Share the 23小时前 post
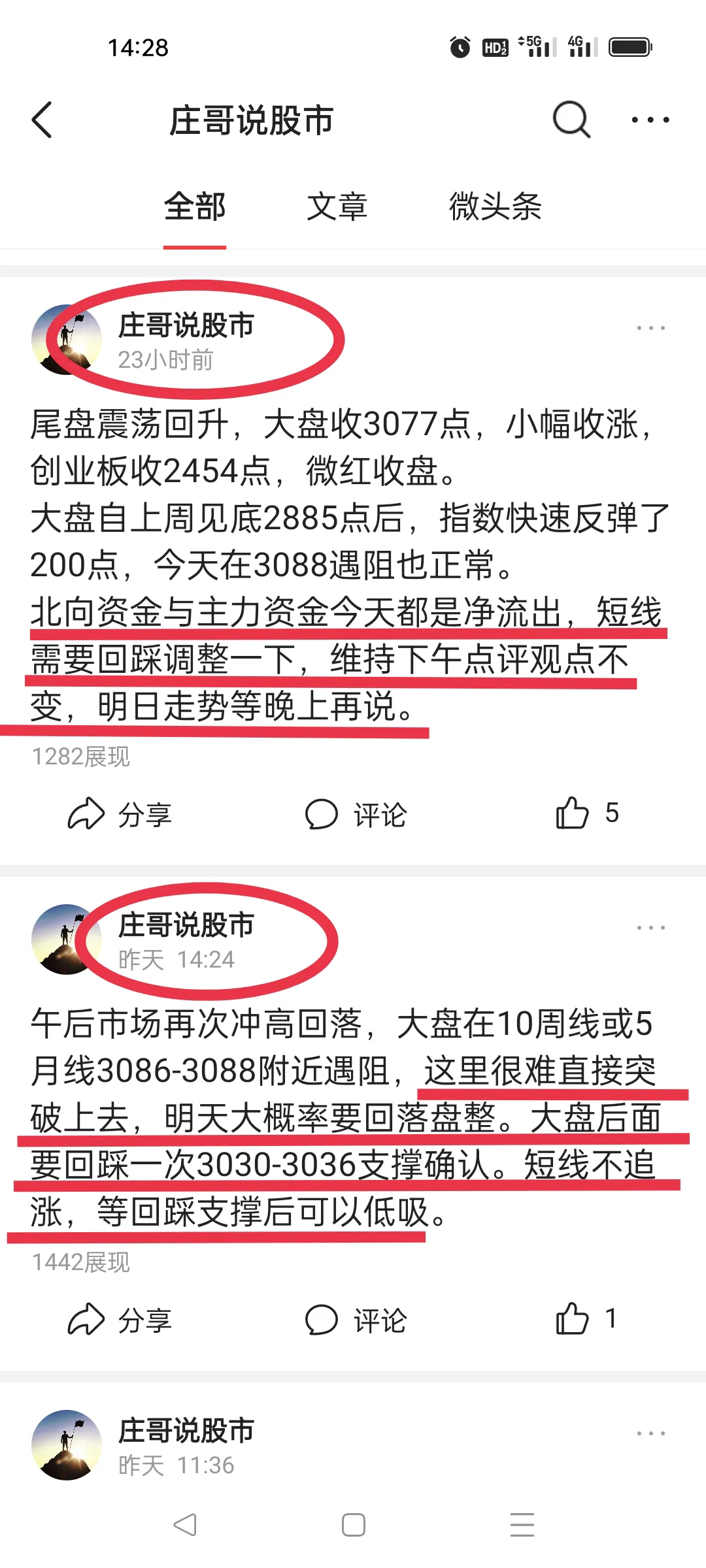Viewport: 706px width, 1568px height. pos(120,815)
